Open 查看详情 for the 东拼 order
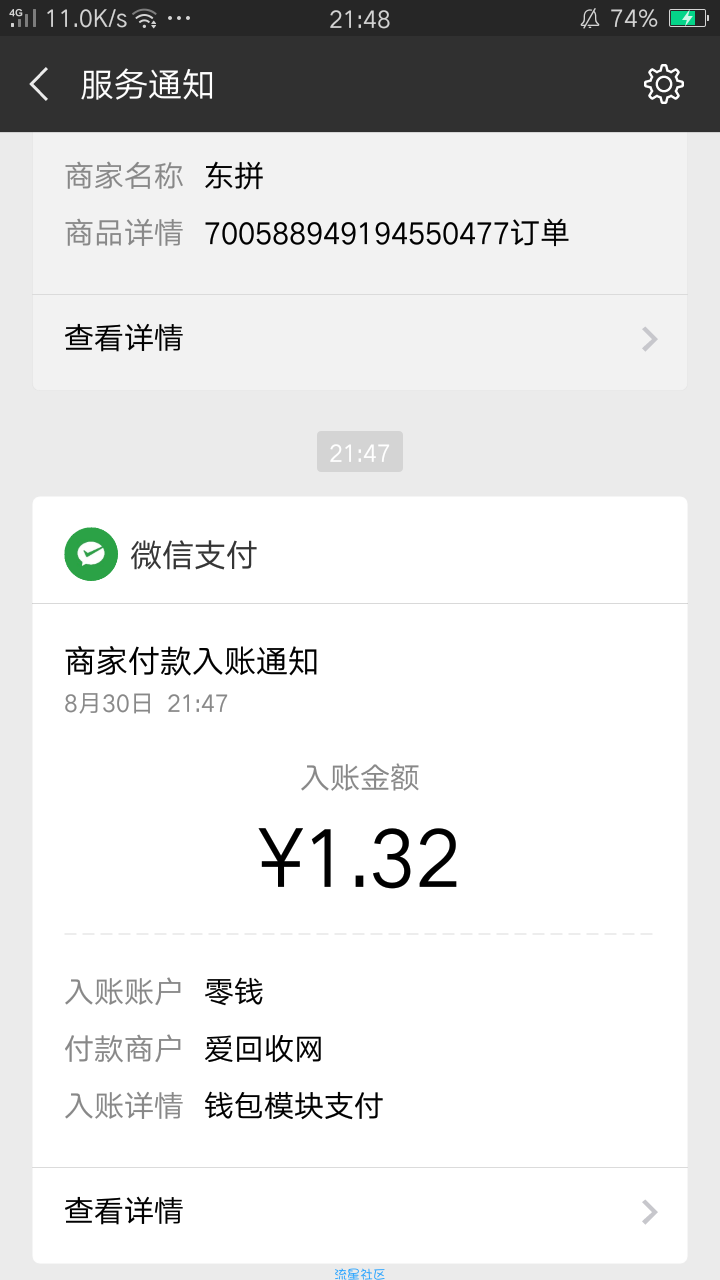Viewport: 720px width, 1280px height. coord(360,338)
